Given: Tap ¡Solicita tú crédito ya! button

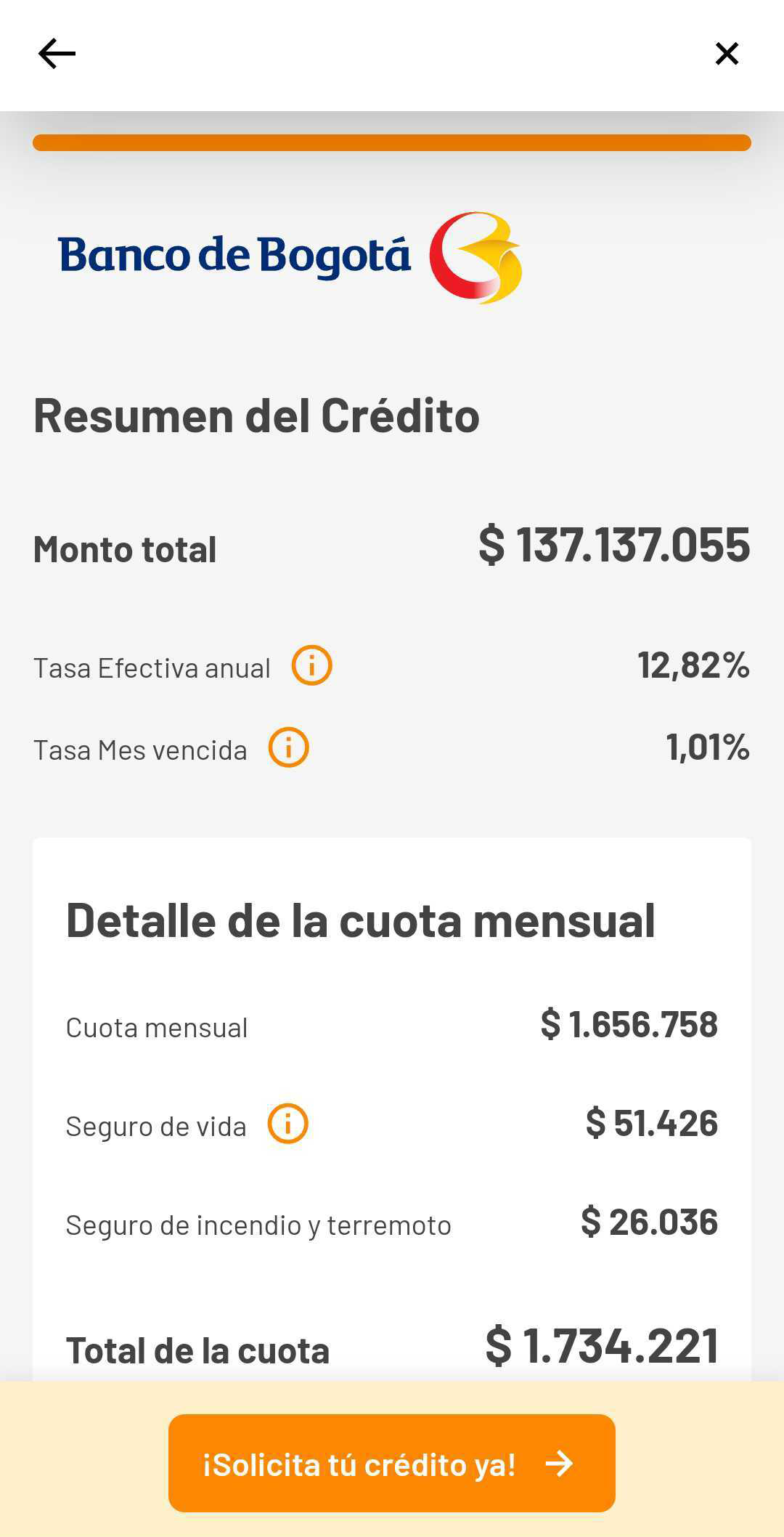Looking at the screenshot, I should coord(392,1464).
